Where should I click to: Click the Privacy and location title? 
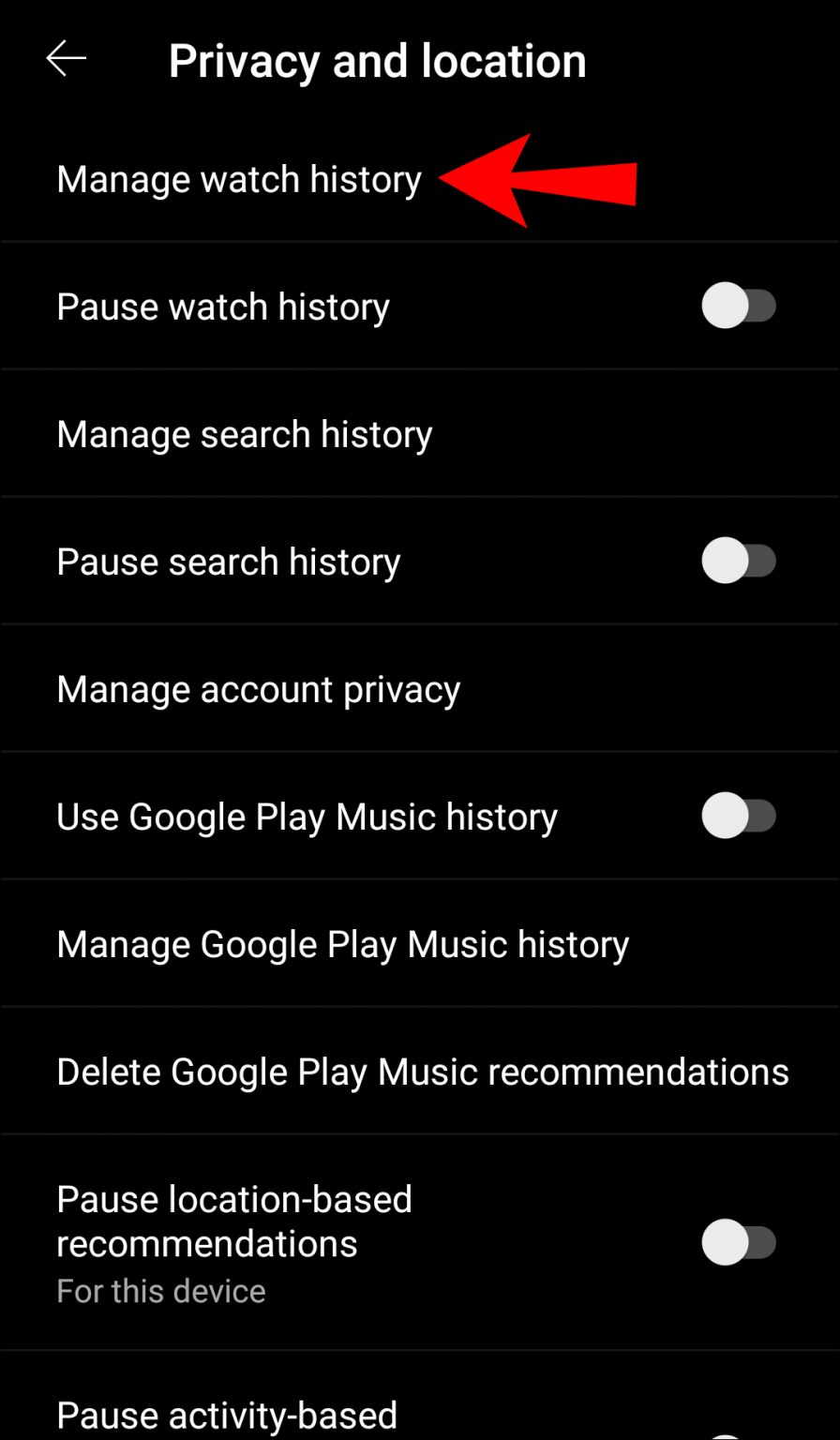click(378, 58)
